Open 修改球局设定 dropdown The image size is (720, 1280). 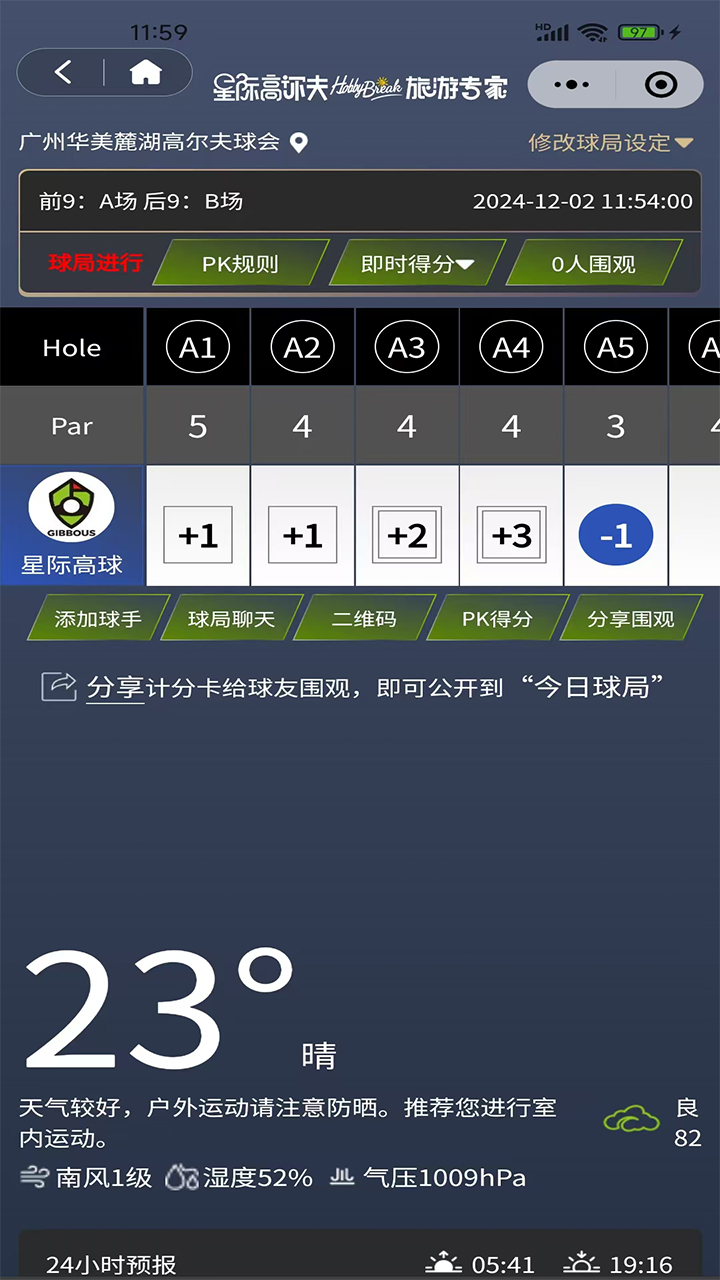[x=610, y=143]
